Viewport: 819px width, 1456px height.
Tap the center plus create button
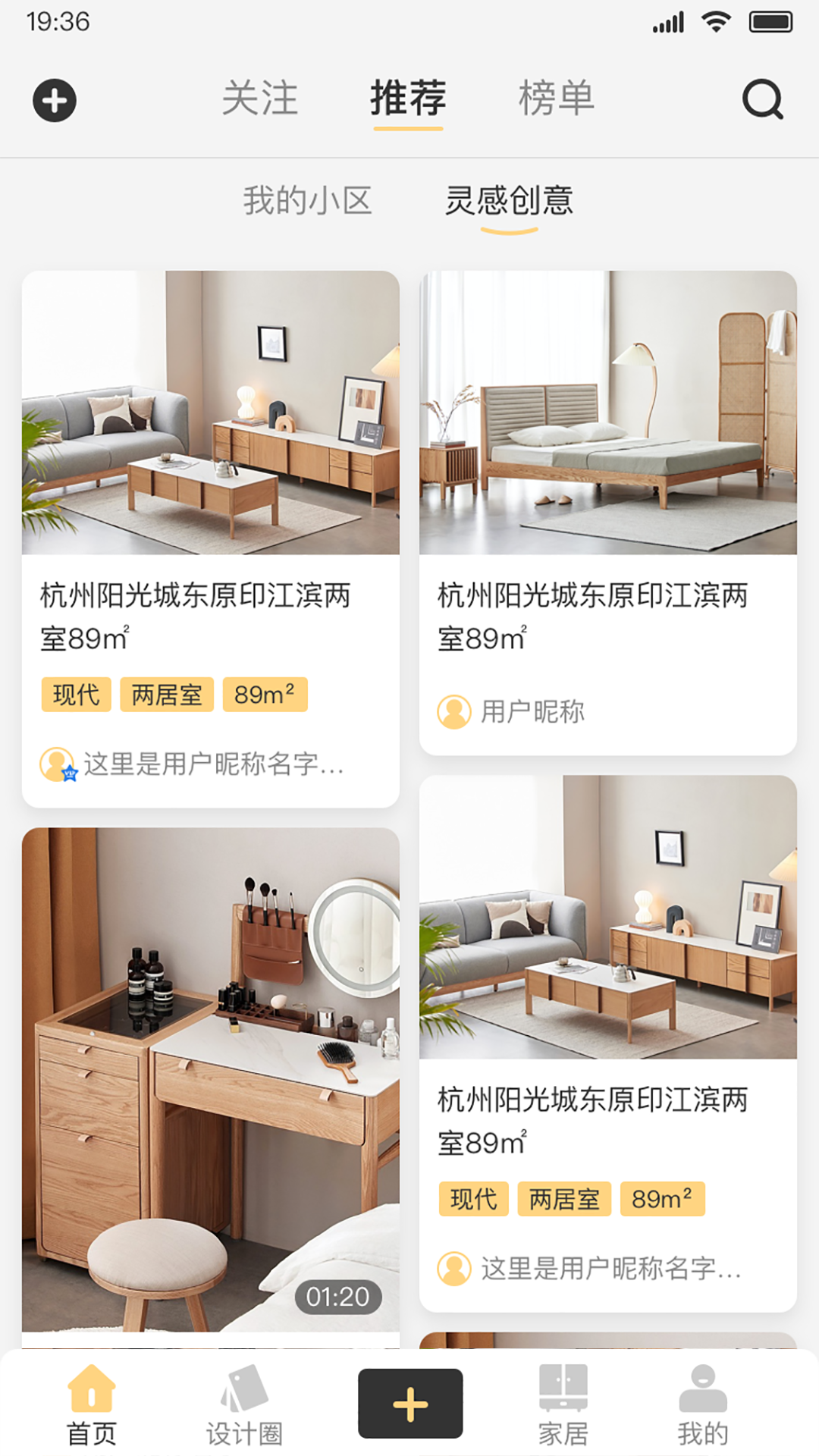point(410,1404)
